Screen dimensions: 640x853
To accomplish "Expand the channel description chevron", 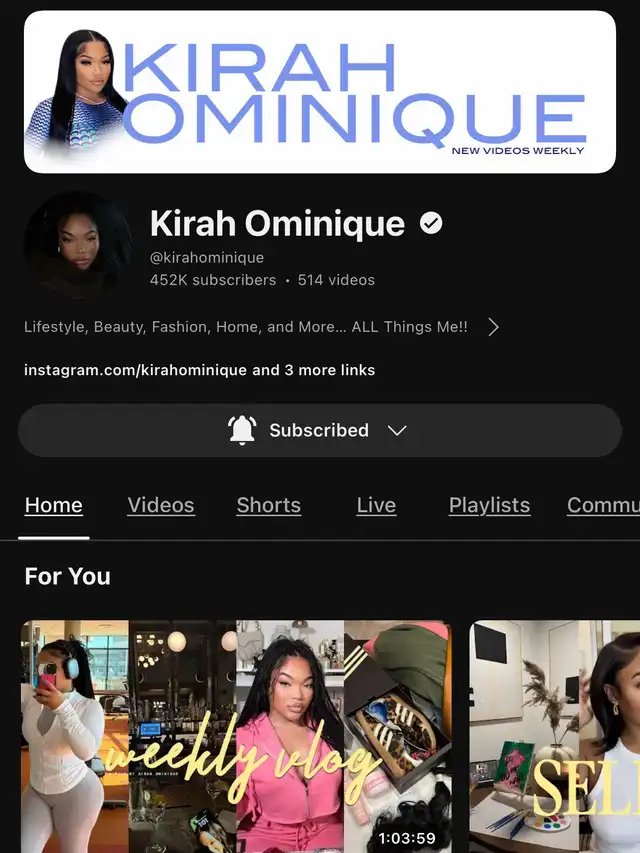I will click(493, 327).
